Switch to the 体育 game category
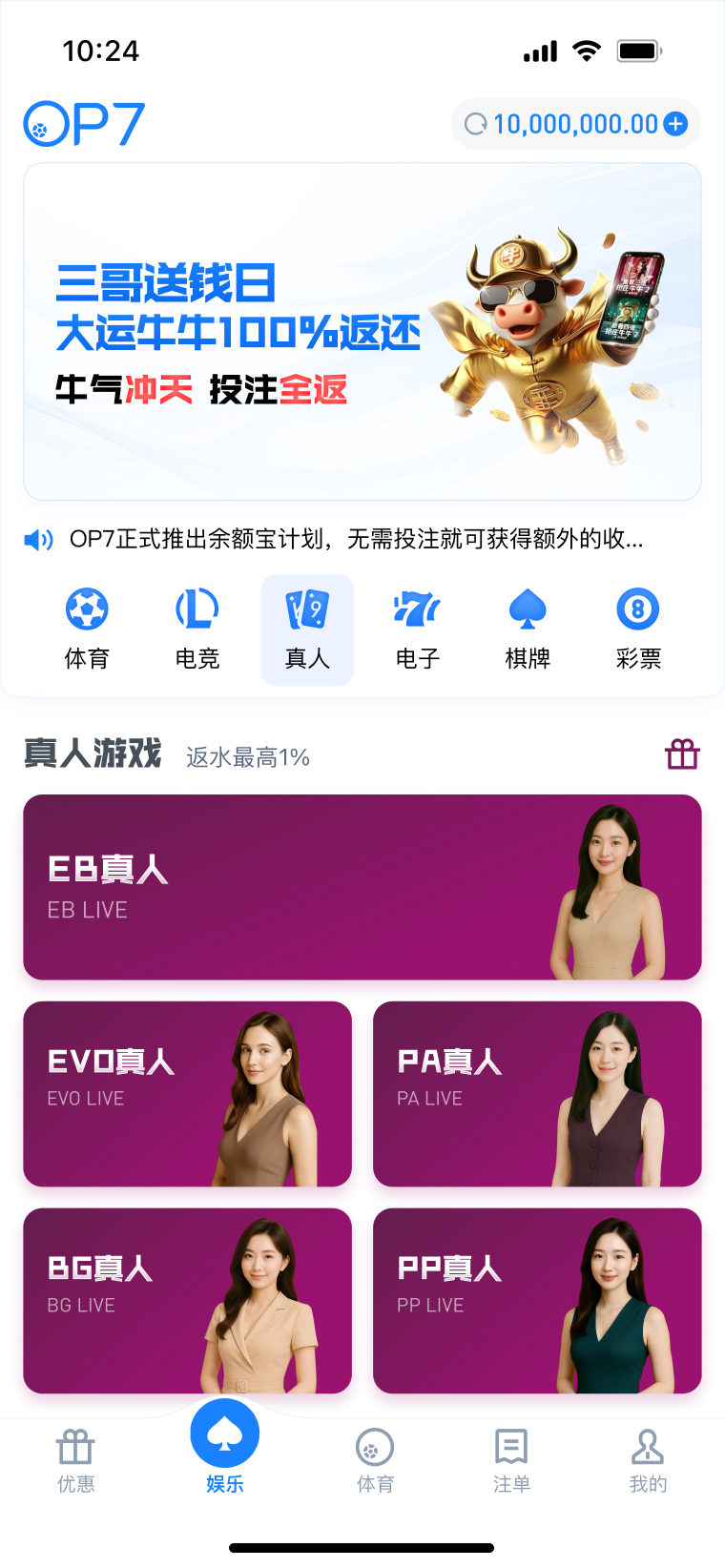725x1568 pixels. [87, 629]
